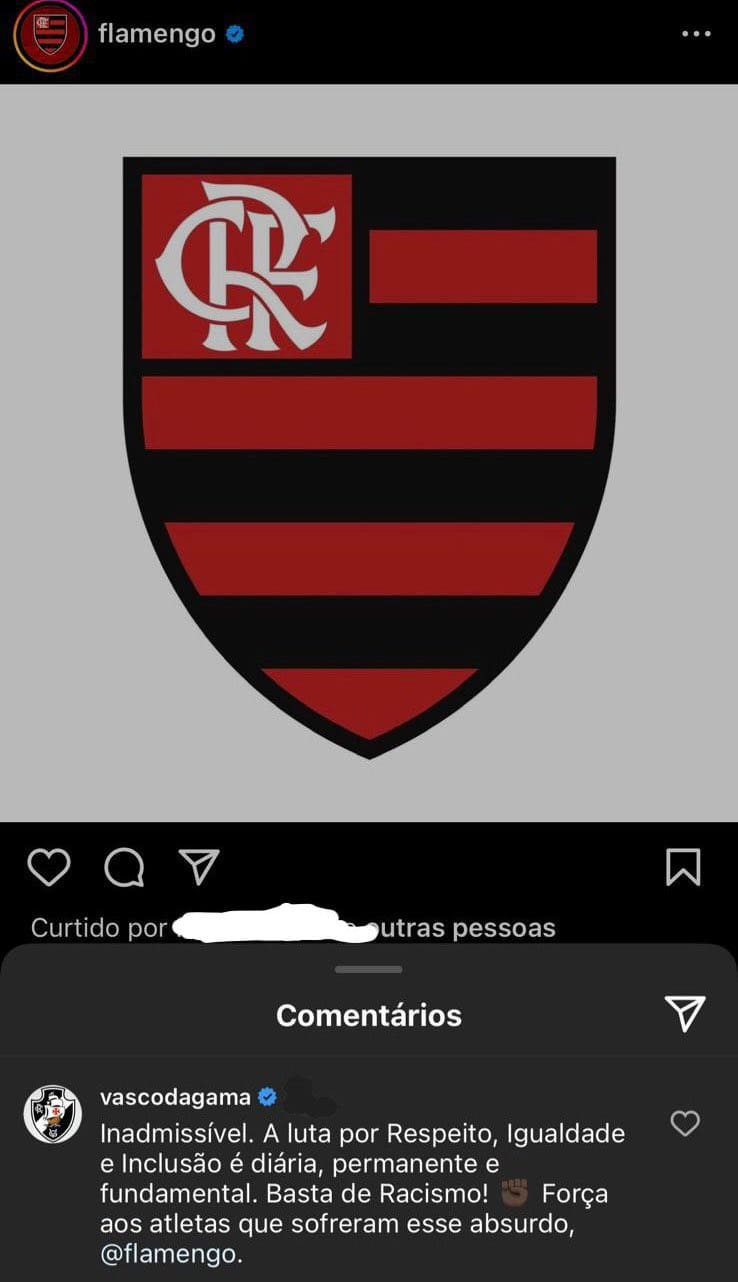This screenshot has height=1282, width=738.
Task: Like the vascodagama comment
Action: (x=685, y=1124)
